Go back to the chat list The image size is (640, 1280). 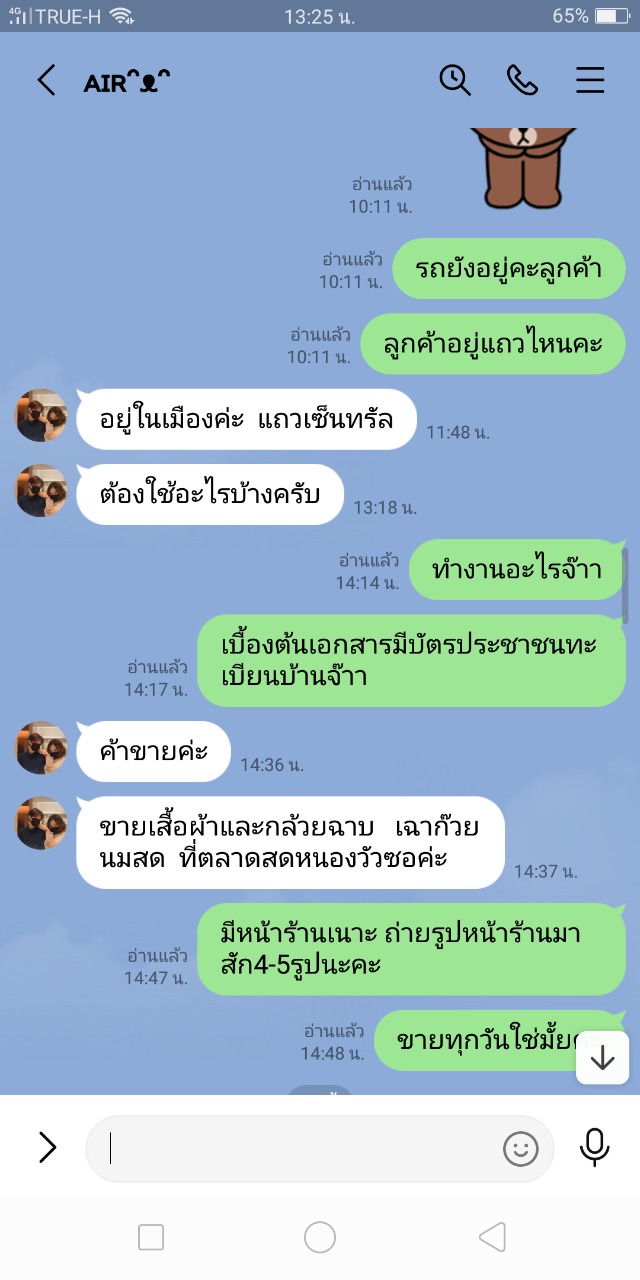[x=46, y=81]
